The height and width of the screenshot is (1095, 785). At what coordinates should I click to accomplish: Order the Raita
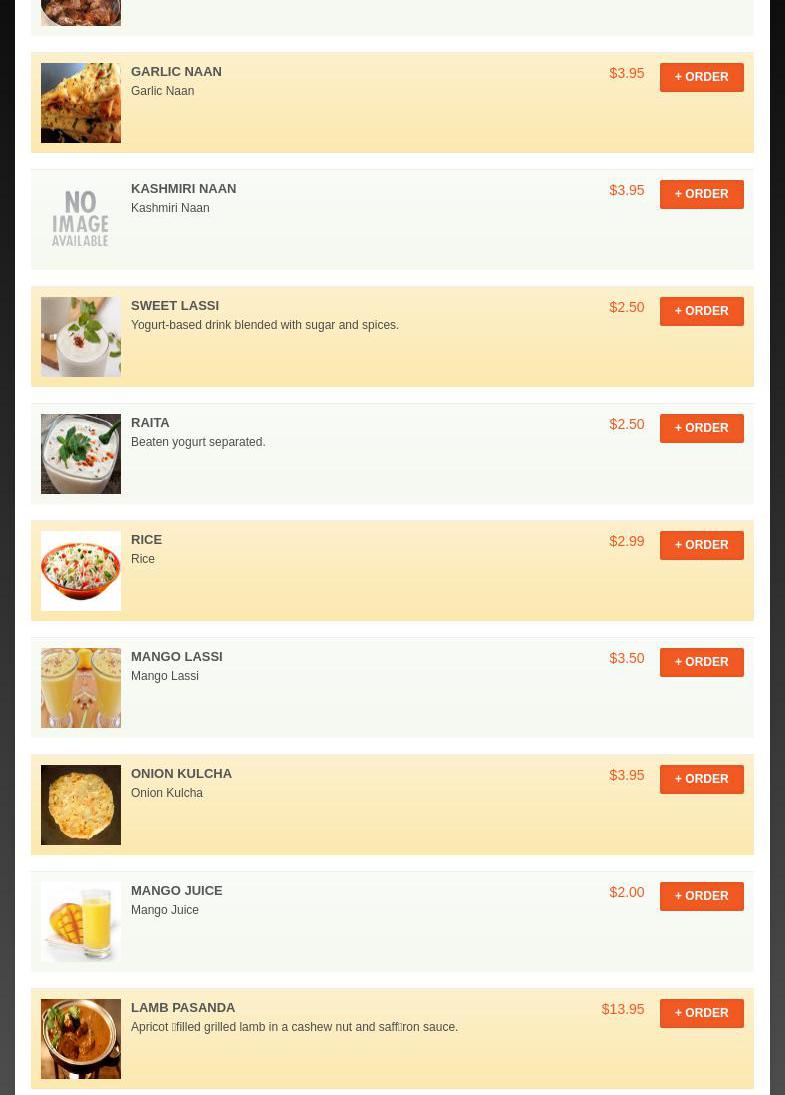click(701, 428)
